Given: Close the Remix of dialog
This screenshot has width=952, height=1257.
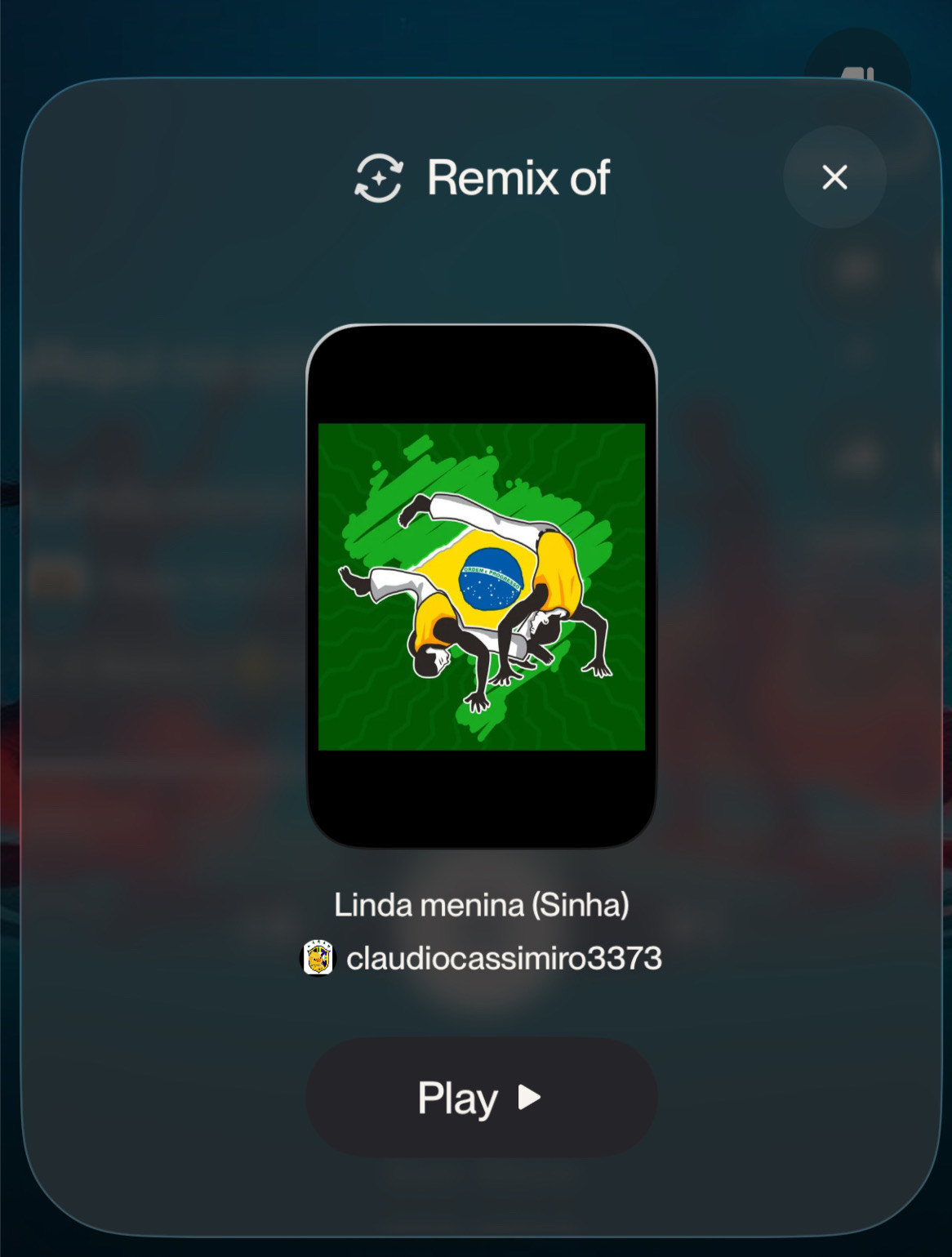Looking at the screenshot, I should [834, 177].
